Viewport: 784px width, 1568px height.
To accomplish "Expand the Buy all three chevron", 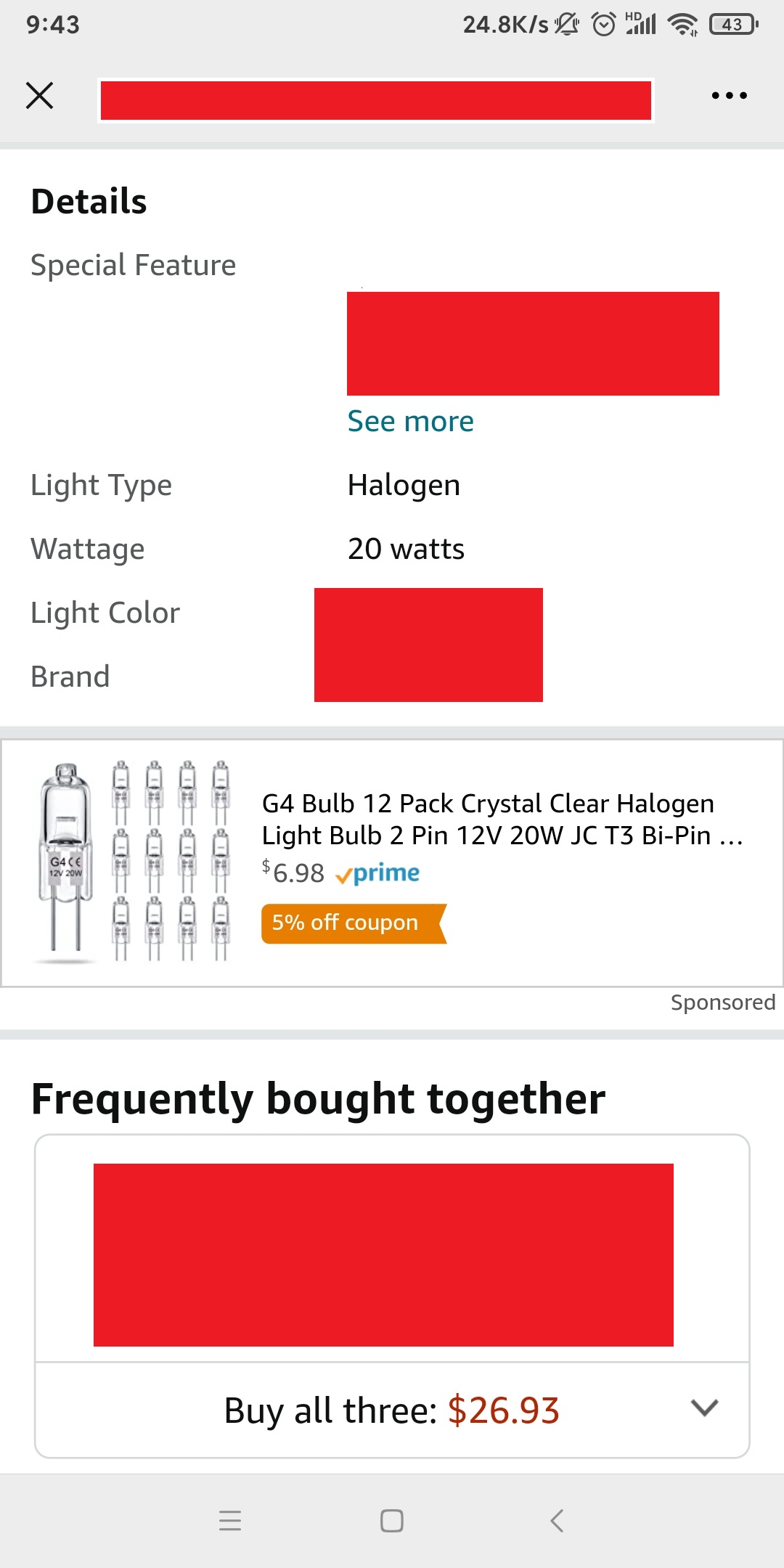I will pyautogui.click(x=704, y=1408).
